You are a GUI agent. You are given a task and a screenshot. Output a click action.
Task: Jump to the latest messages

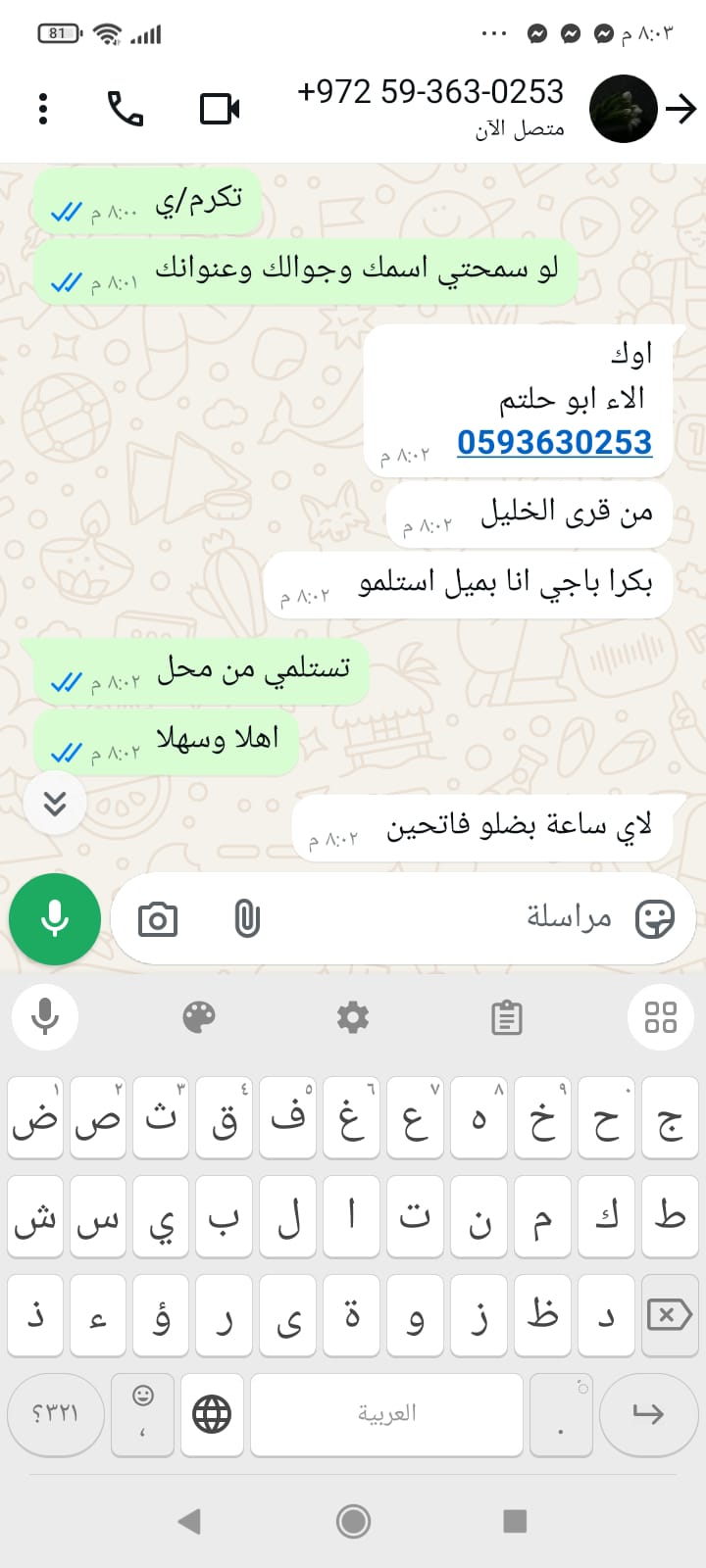click(55, 804)
